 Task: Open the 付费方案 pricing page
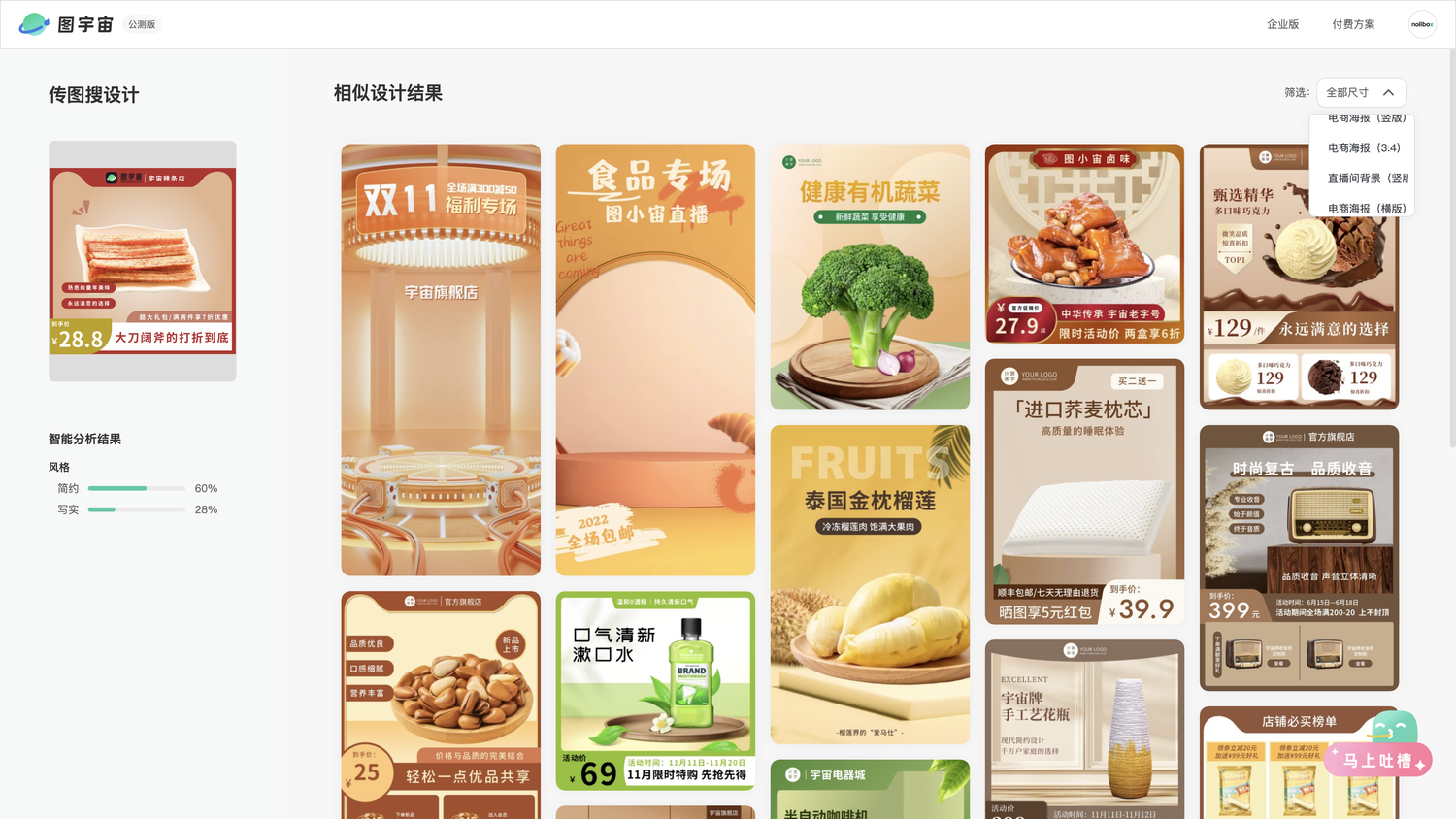tap(1352, 24)
